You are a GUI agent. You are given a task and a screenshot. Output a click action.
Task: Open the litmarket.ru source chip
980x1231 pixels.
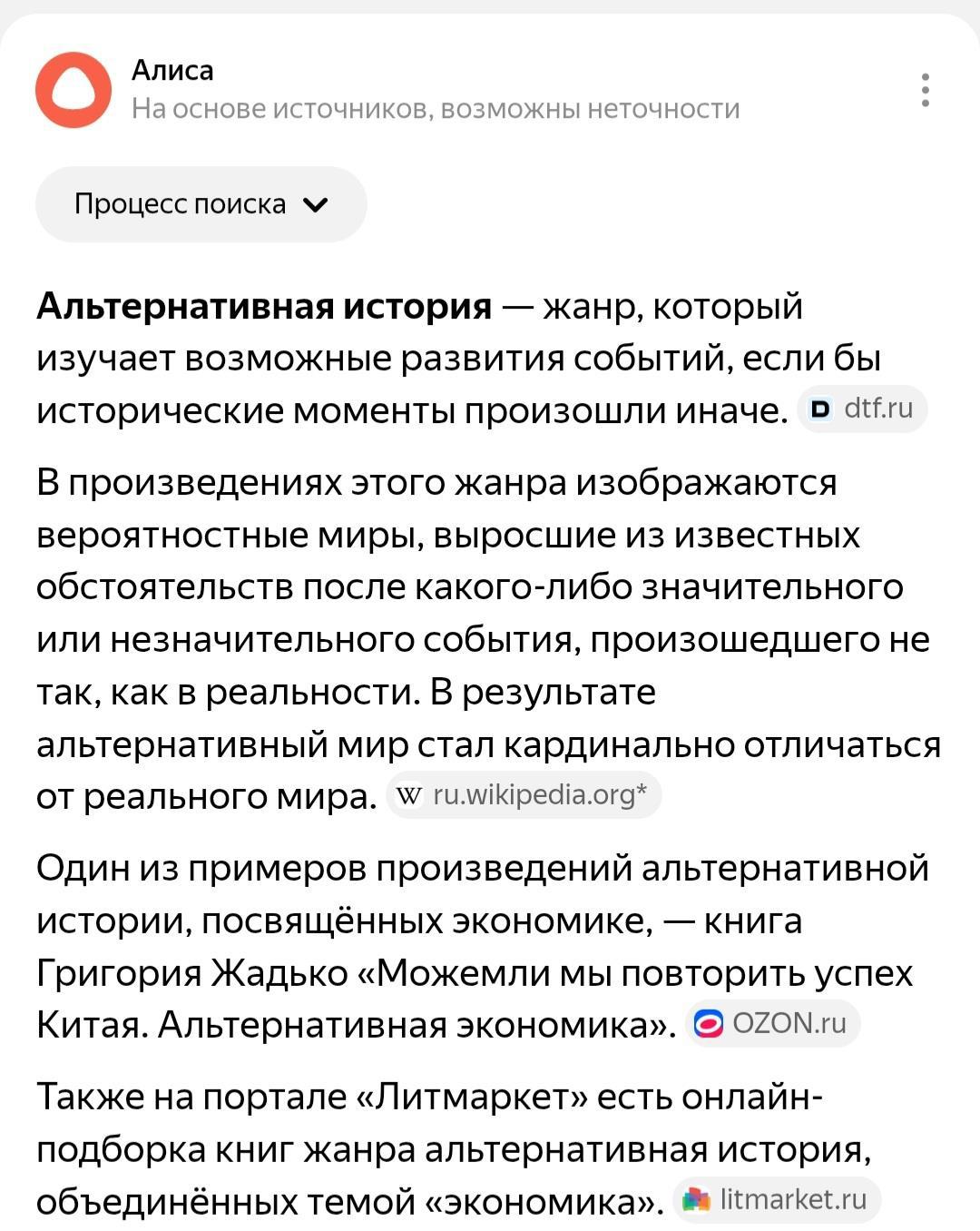pyautogui.click(x=777, y=1200)
